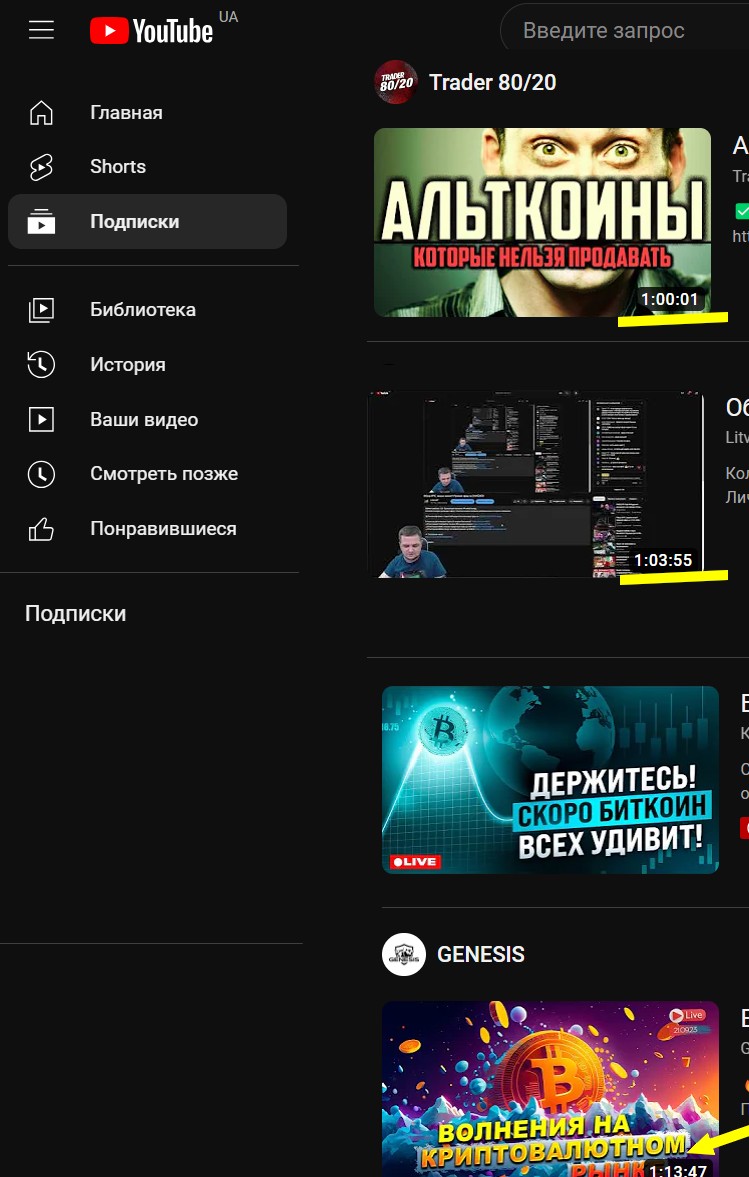This screenshot has width=749, height=1177.
Task: Open the hamburger menu button
Action: [x=41, y=30]
